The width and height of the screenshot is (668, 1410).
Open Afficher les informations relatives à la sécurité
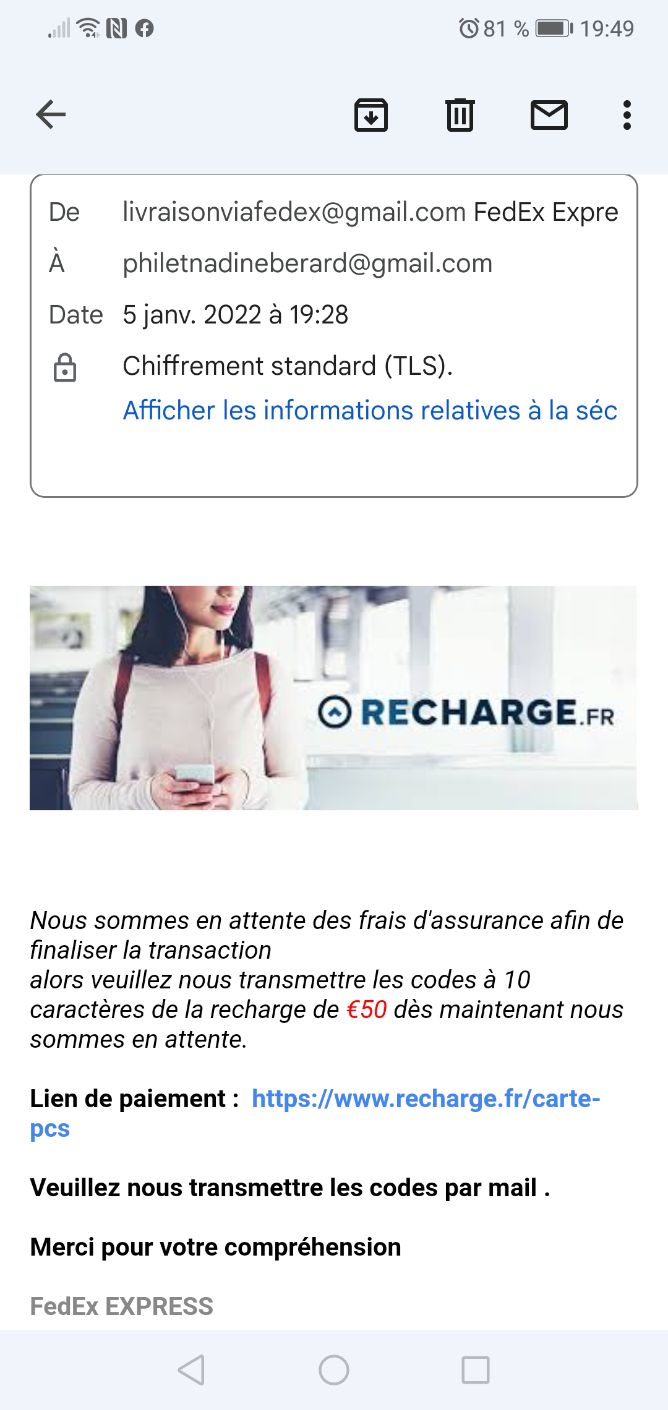coord(369,411)
